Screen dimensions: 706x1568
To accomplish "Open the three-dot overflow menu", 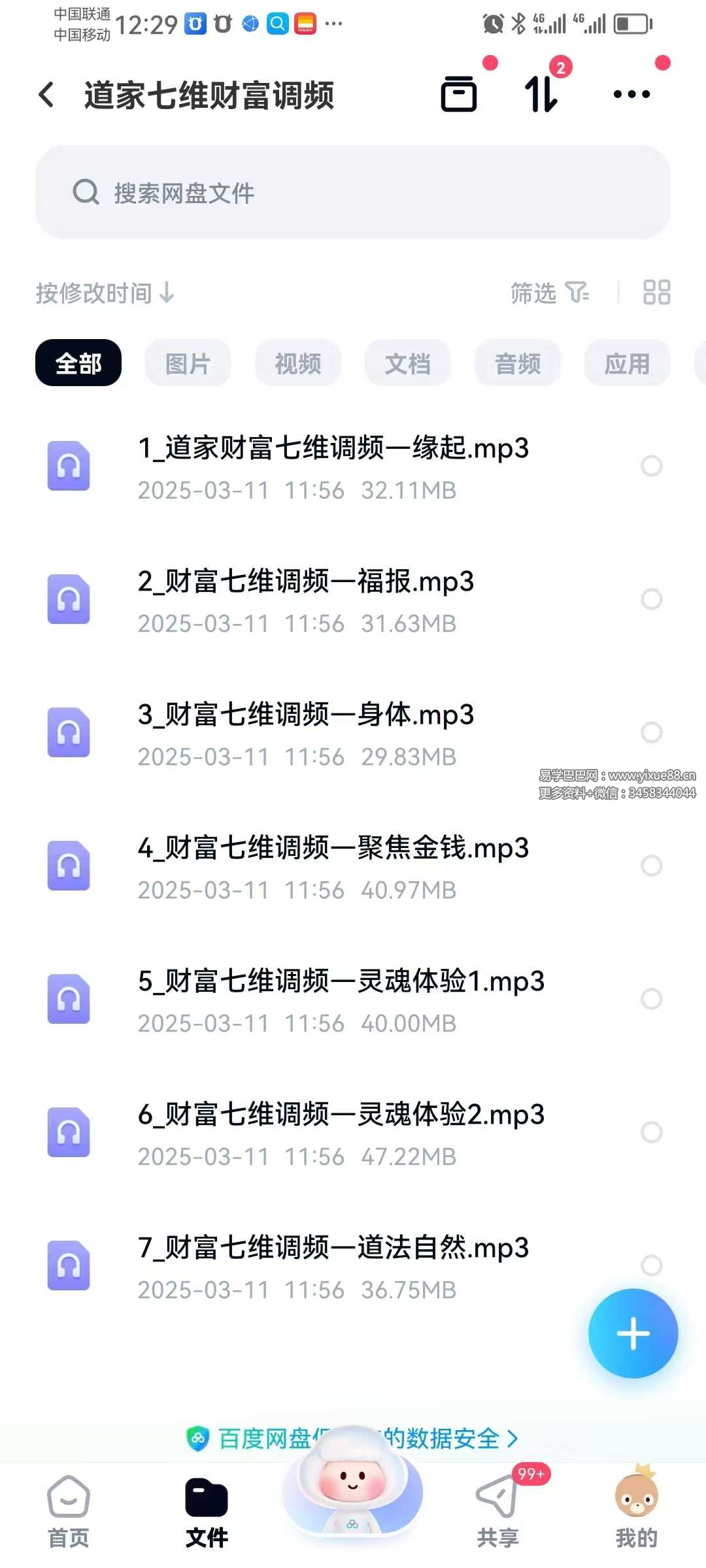I will tap(631, 94).
